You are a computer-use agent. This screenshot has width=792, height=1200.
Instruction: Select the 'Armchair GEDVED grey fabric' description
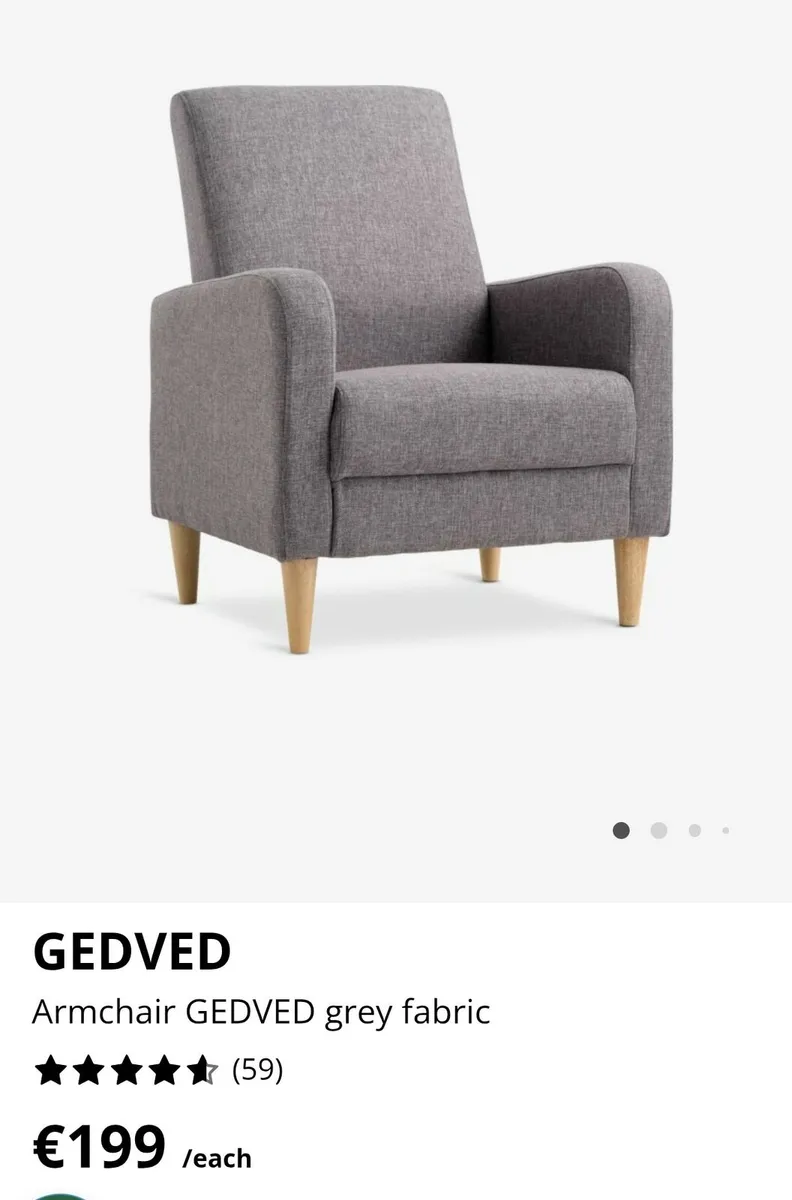[260, 1012]
